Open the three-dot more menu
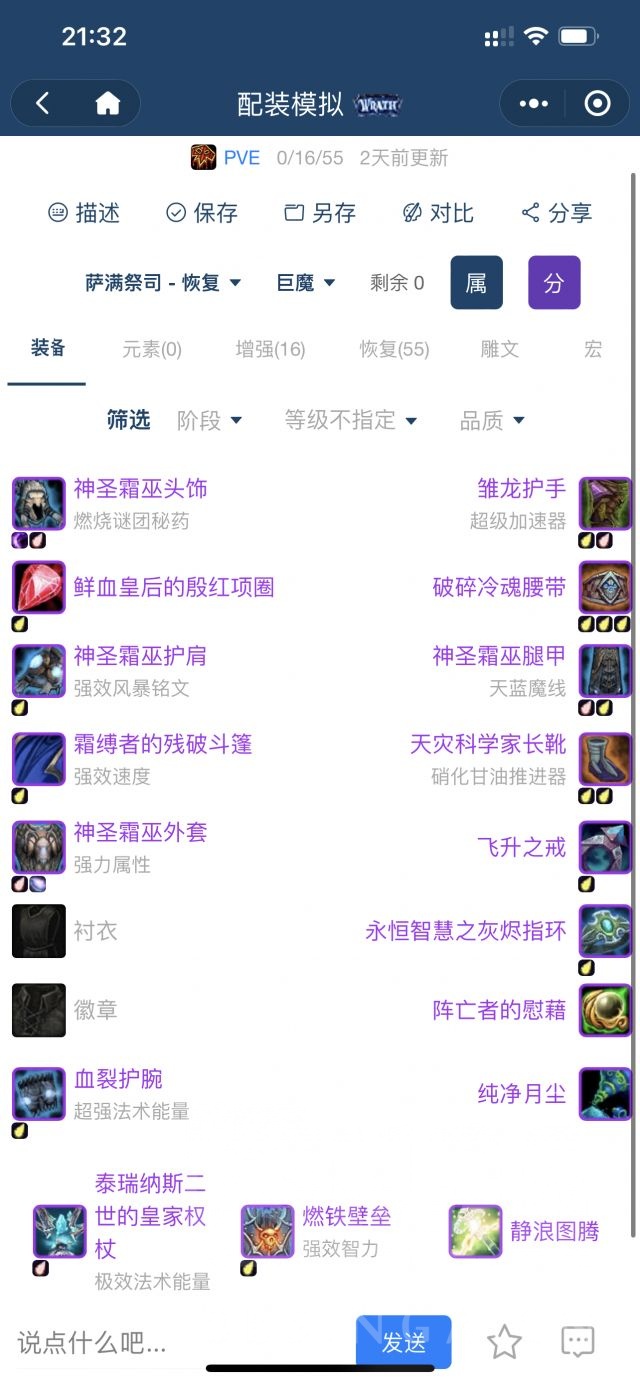This screenshot has width=640, height=1384. point(533,103)
